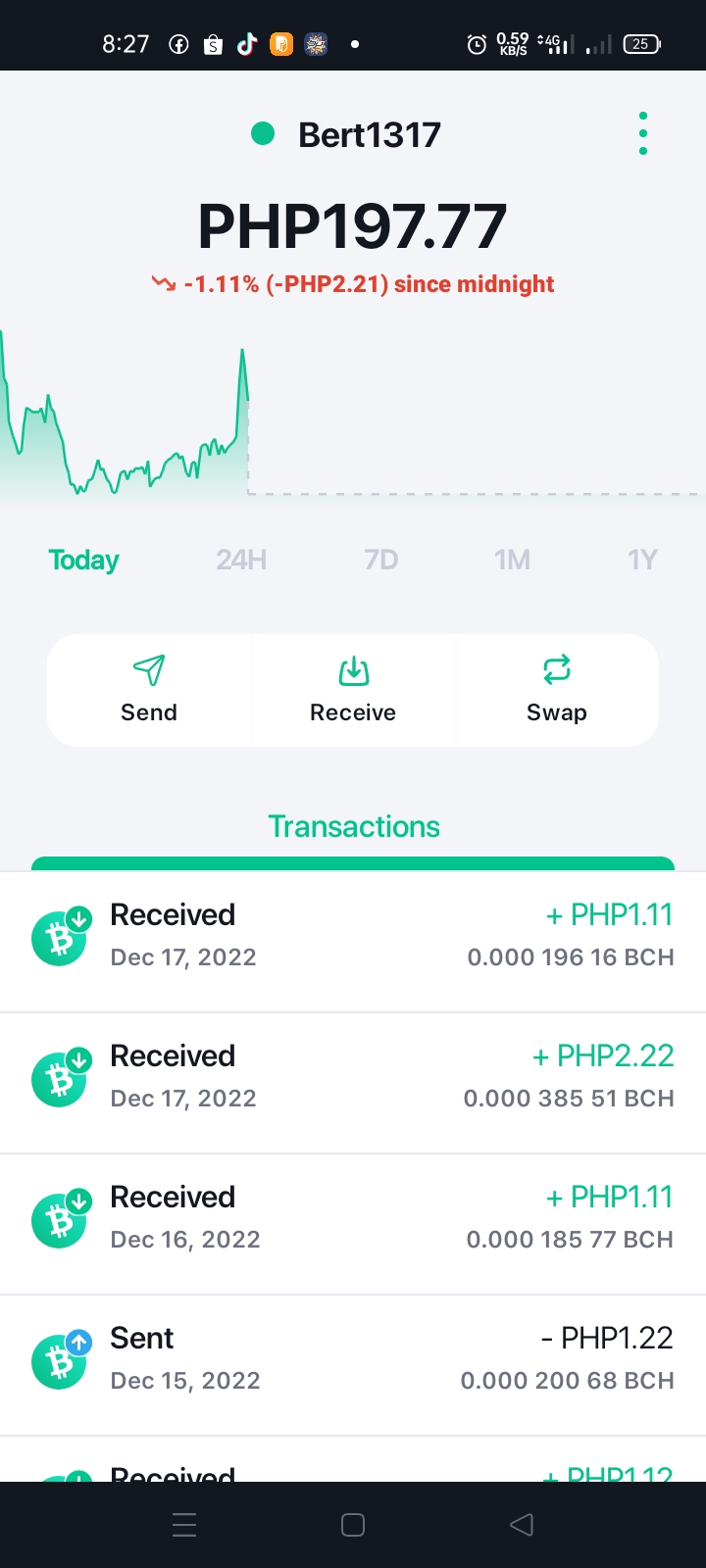Open the three-dot overflow menu
The height and width of the screenshot is (1568, 706).
tap(643, 133)
